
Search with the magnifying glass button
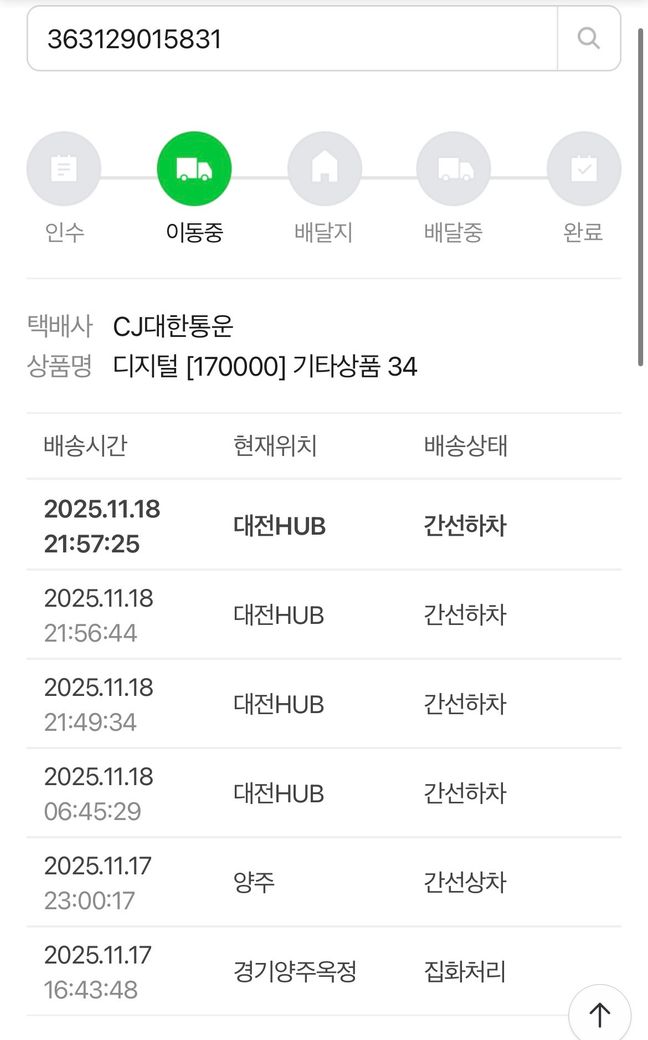click(589, 39)
